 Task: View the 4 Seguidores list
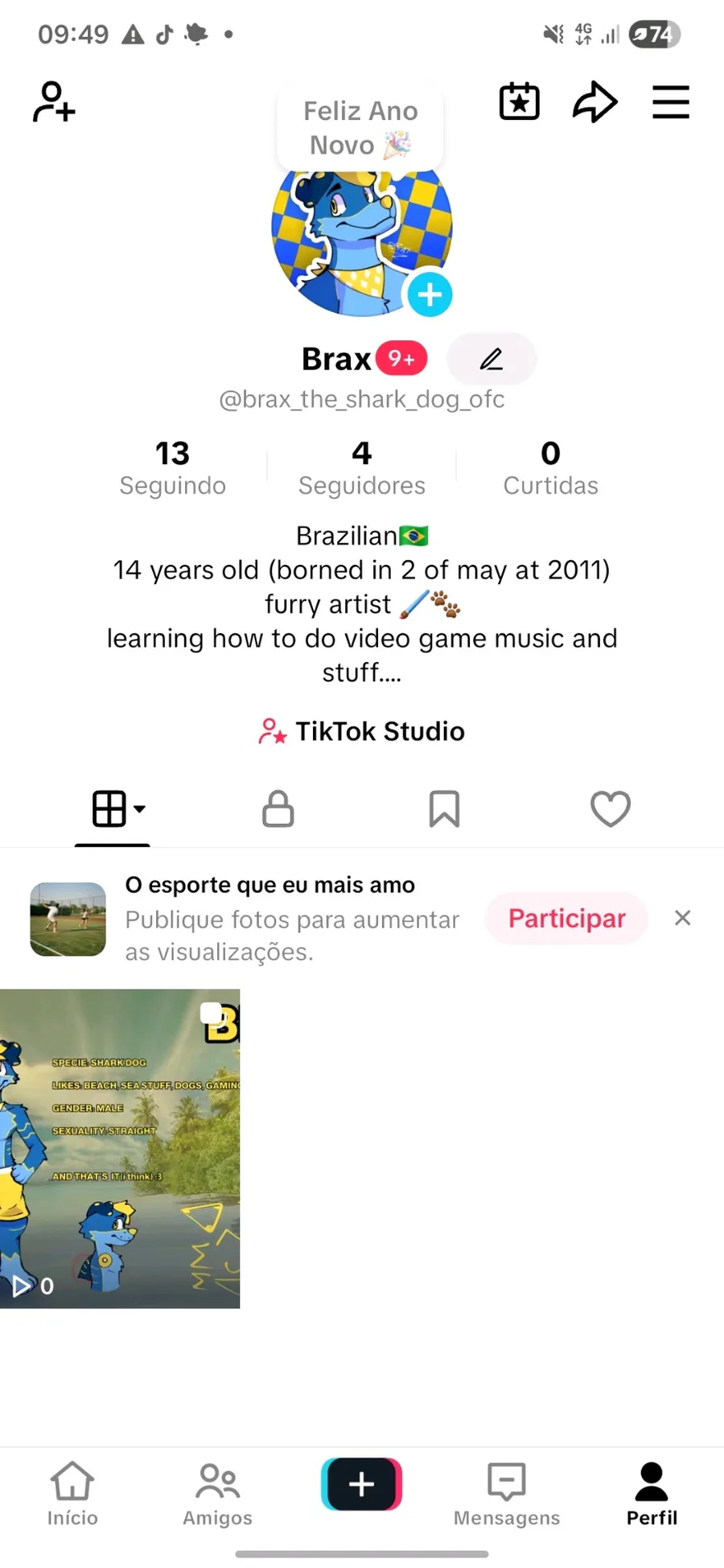(361, 467)
